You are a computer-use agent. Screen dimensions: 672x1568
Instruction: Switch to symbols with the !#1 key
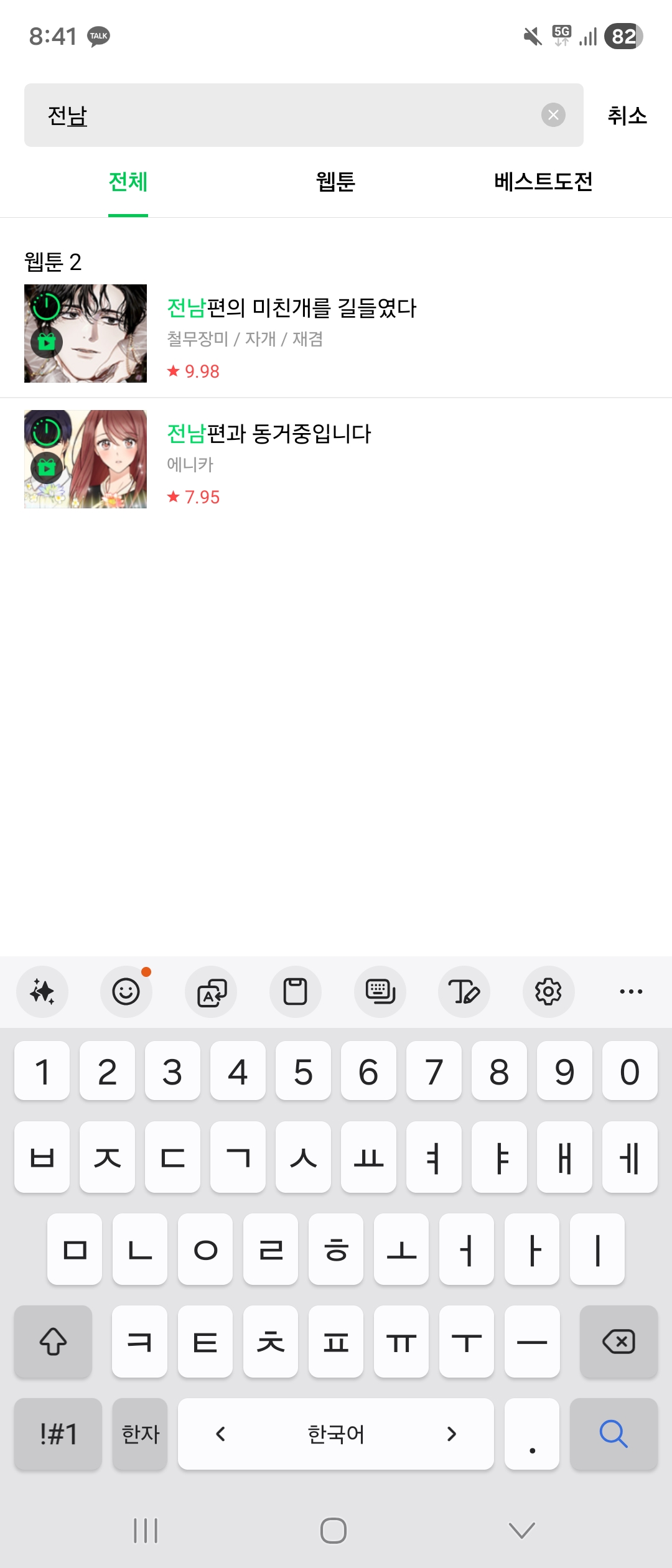pos(58,1434)
